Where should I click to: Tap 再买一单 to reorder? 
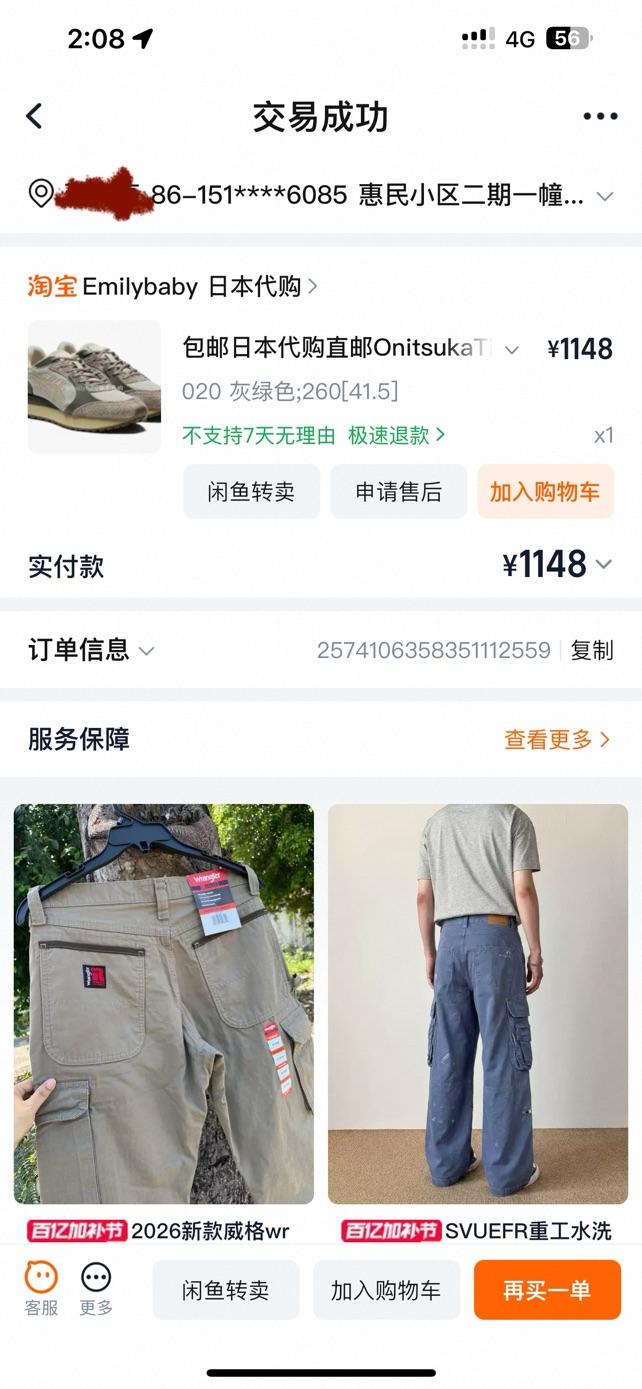click(x=546, y=1290)
